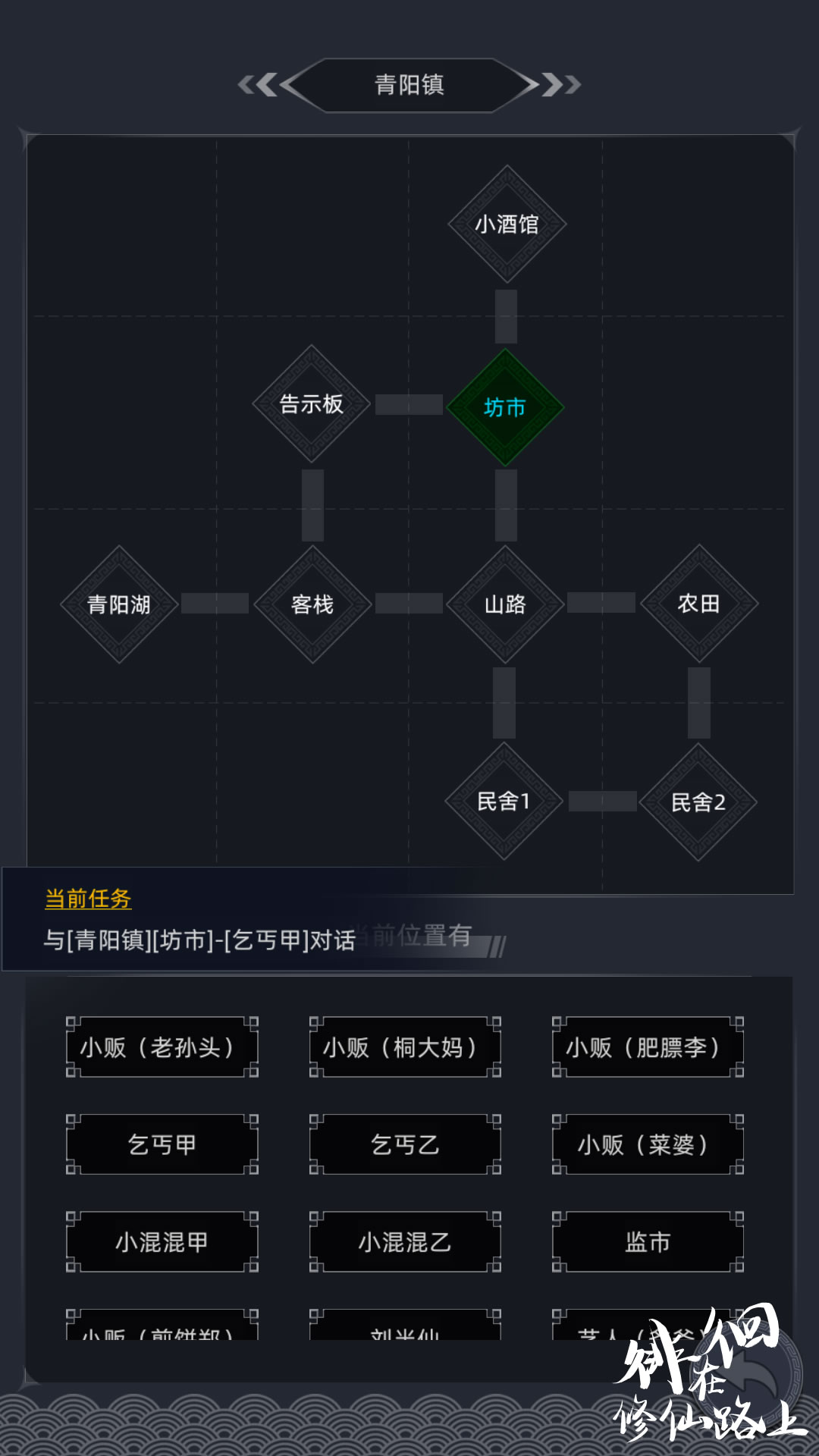Go to 民舍1
The width and height of the screenshot is (819, 1456).
point(504,802)
